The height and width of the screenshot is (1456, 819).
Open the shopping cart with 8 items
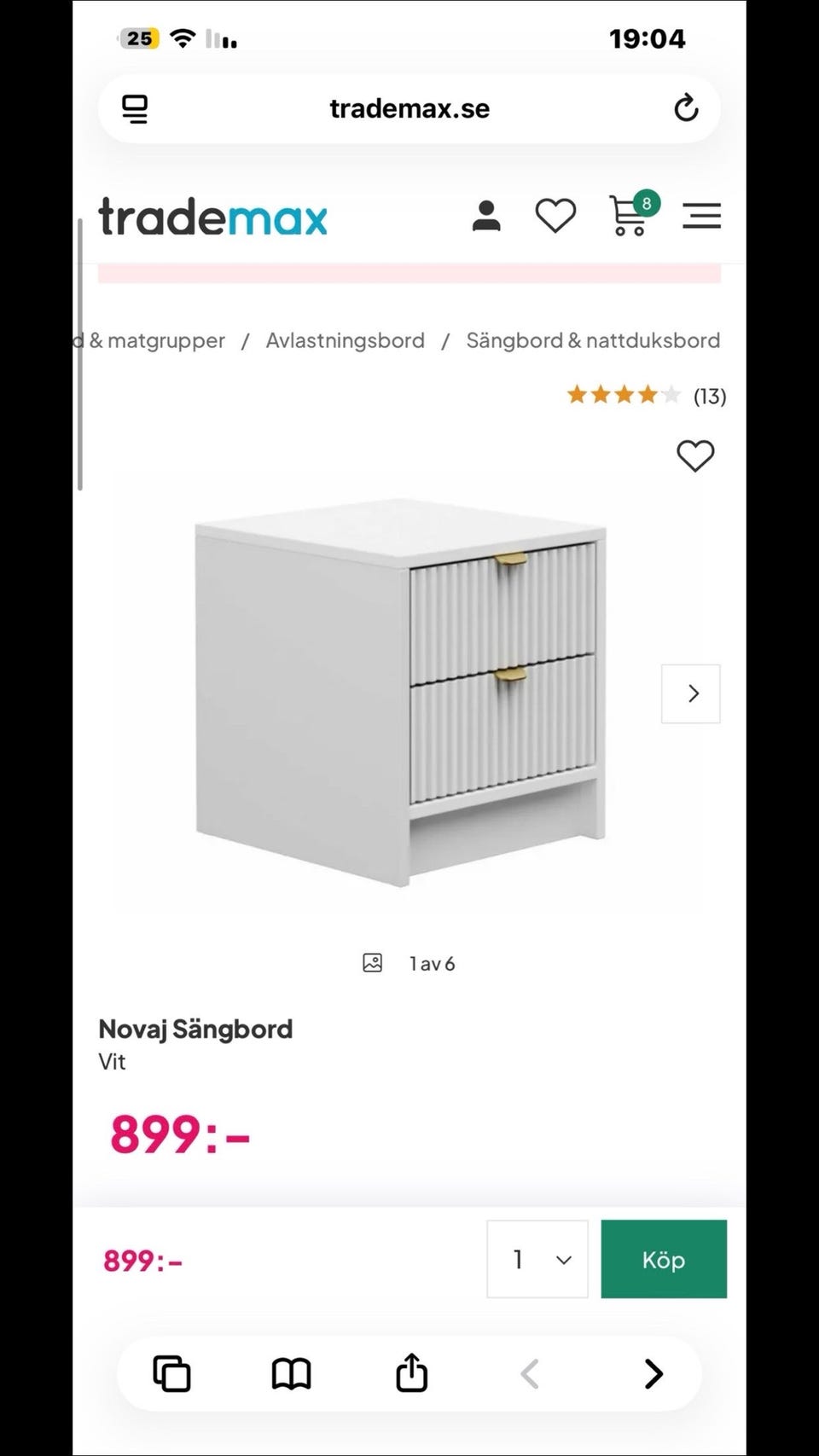tap(628, 216)
